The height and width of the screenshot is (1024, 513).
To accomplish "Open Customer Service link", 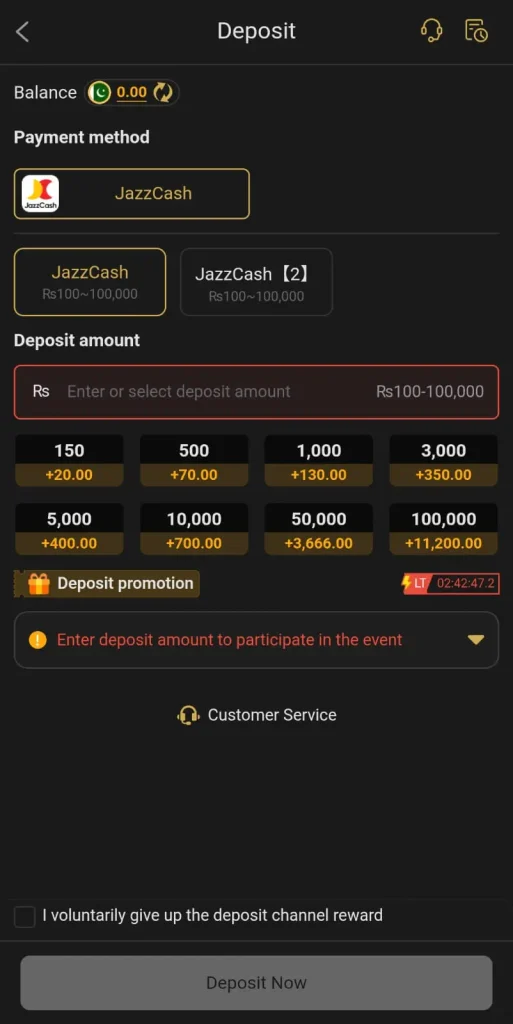I will click(256, 715).
